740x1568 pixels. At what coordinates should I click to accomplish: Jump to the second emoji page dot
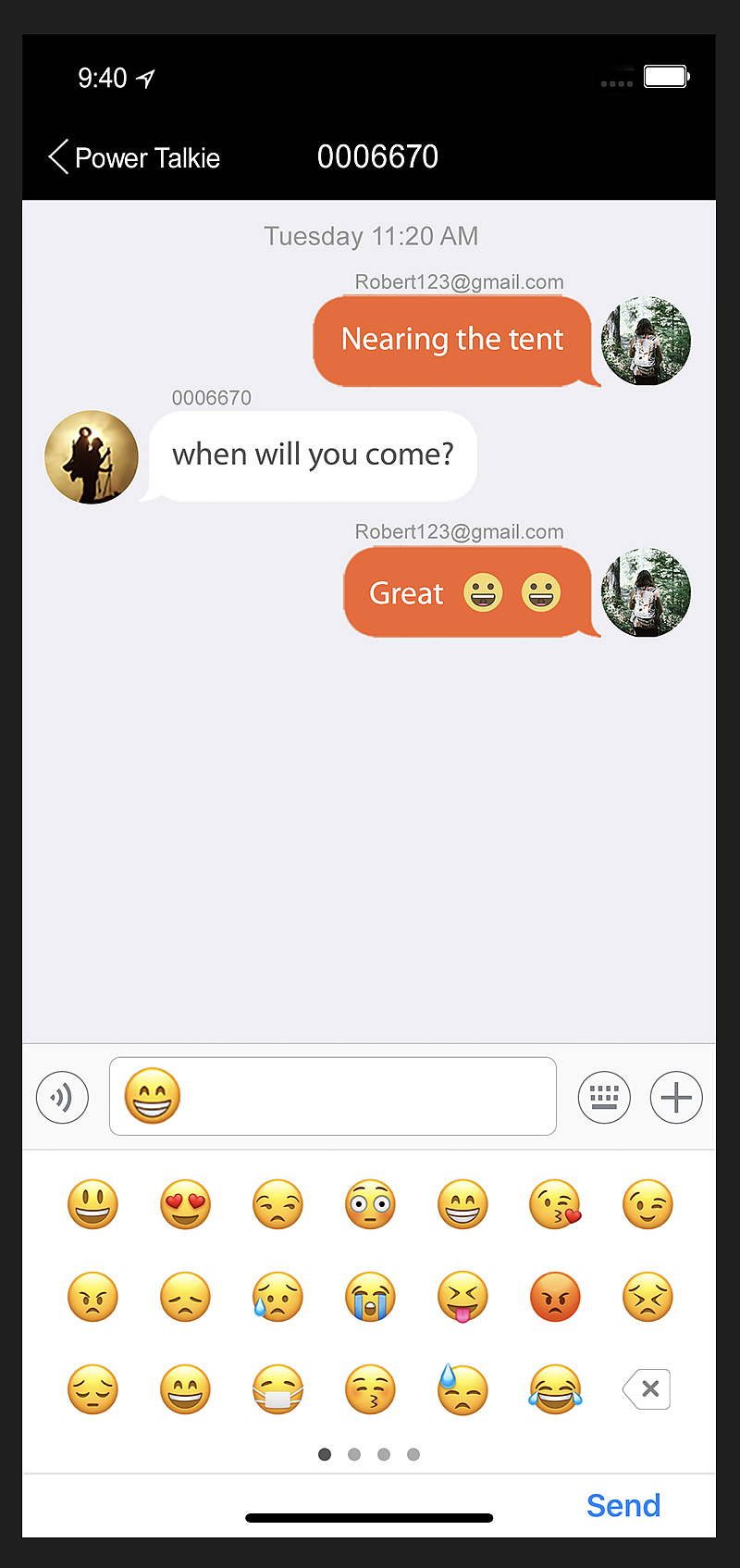click(354, 1454)
